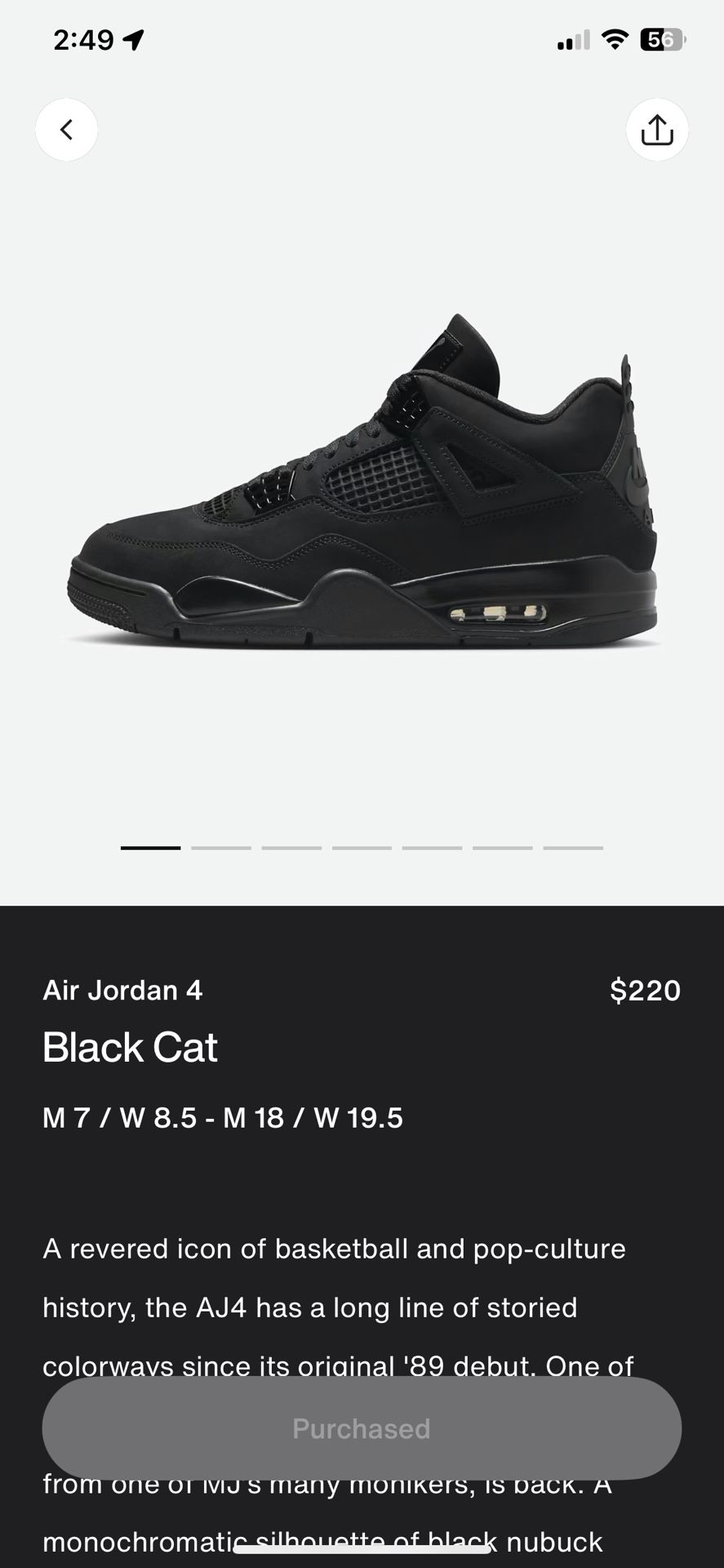Screen dimensions: 724x1568
Task: Select the fifth carousel page indicator
Action: click(x=433, y=849)
